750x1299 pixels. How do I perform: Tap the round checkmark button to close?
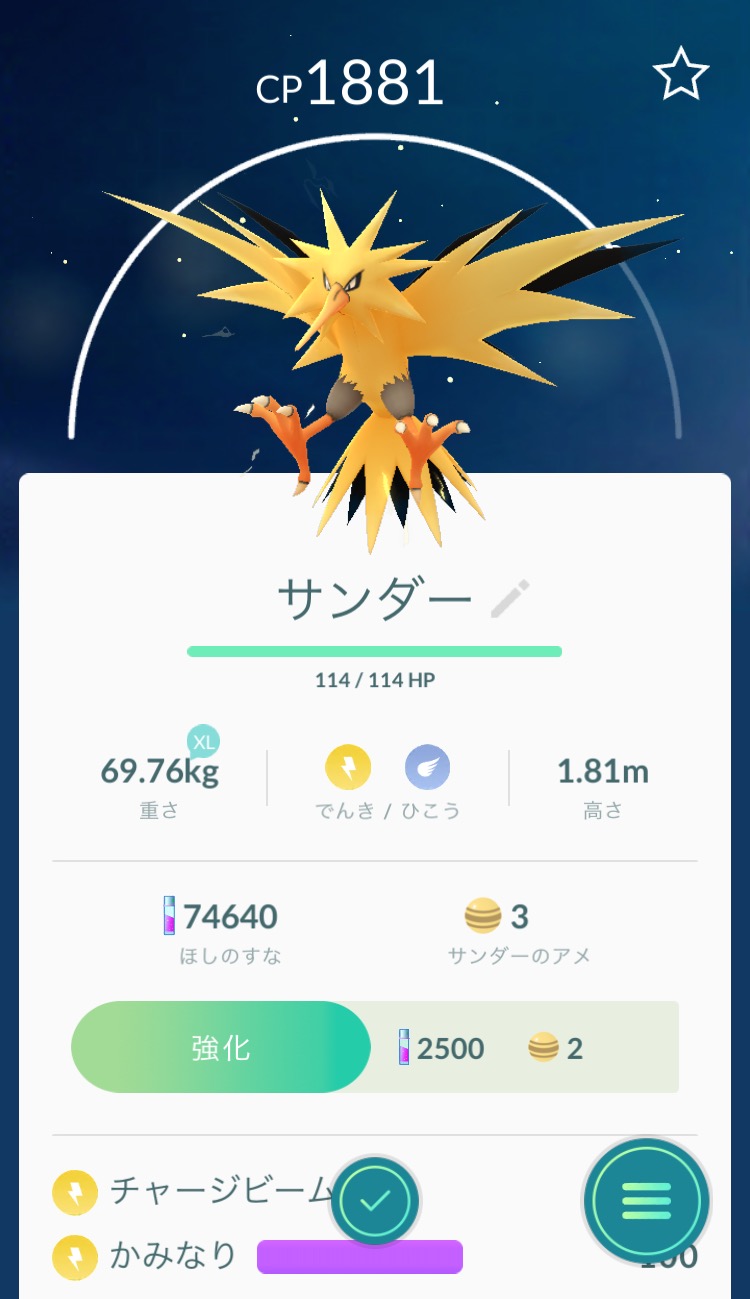point(375,1201)
